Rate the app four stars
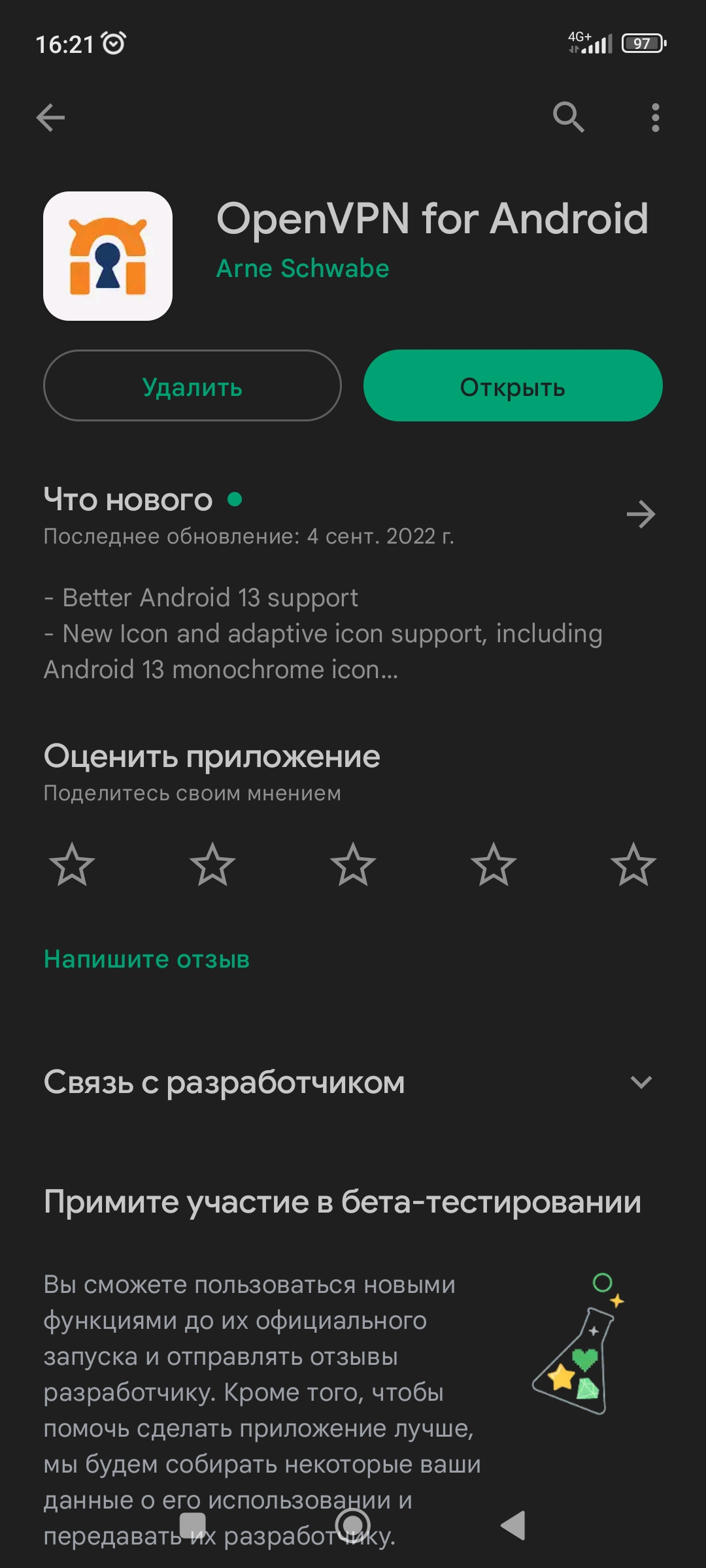Screen dimensions: 706x1568 point(494,864)
